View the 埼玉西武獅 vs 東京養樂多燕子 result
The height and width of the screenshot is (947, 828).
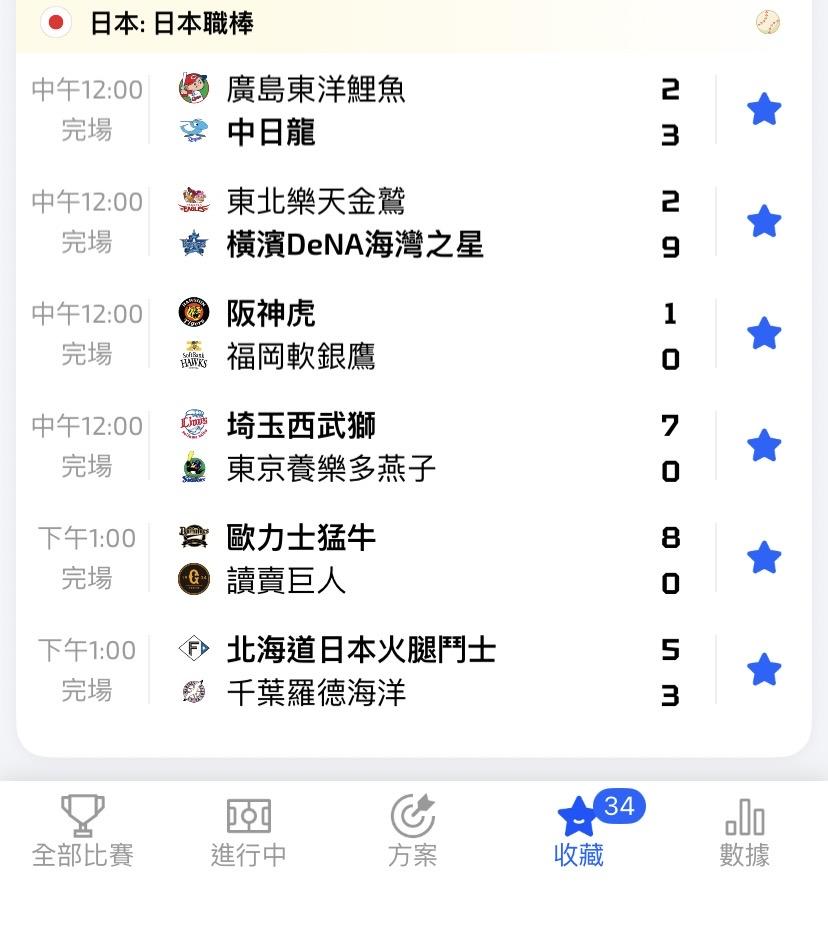point(400,447)
